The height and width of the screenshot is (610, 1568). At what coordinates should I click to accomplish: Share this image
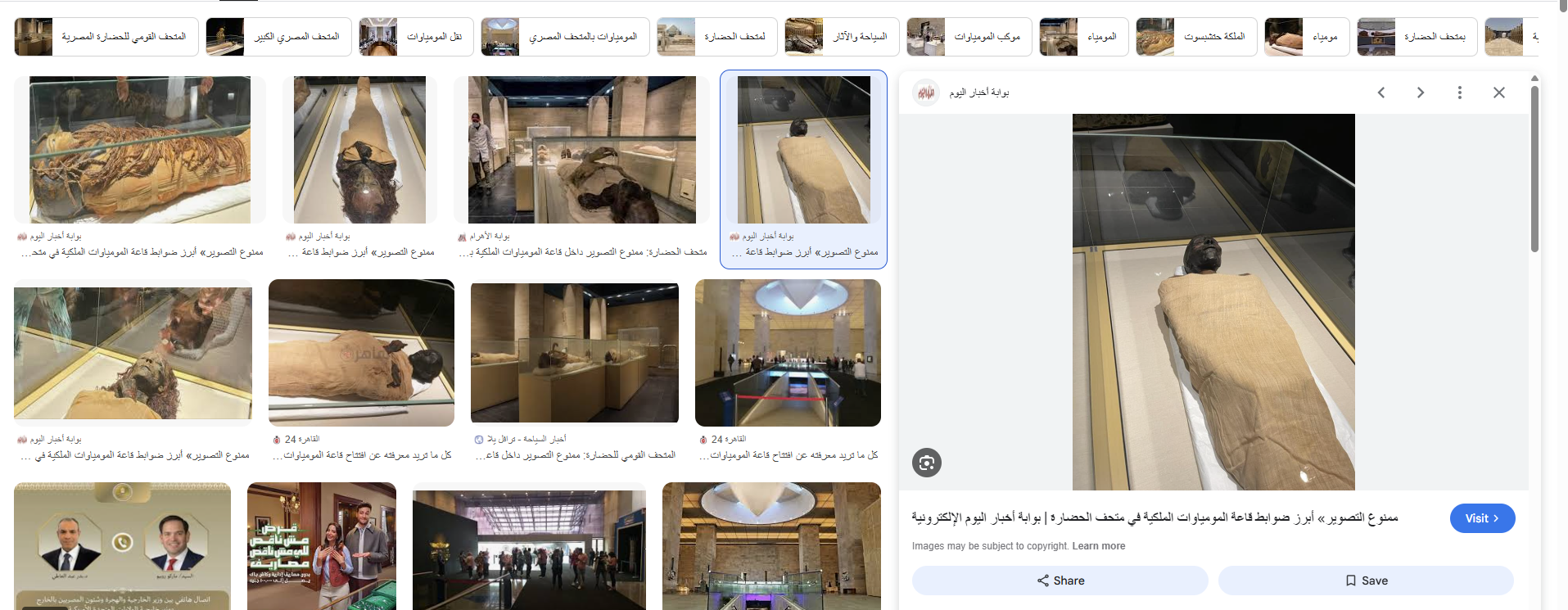(1060, 581)
